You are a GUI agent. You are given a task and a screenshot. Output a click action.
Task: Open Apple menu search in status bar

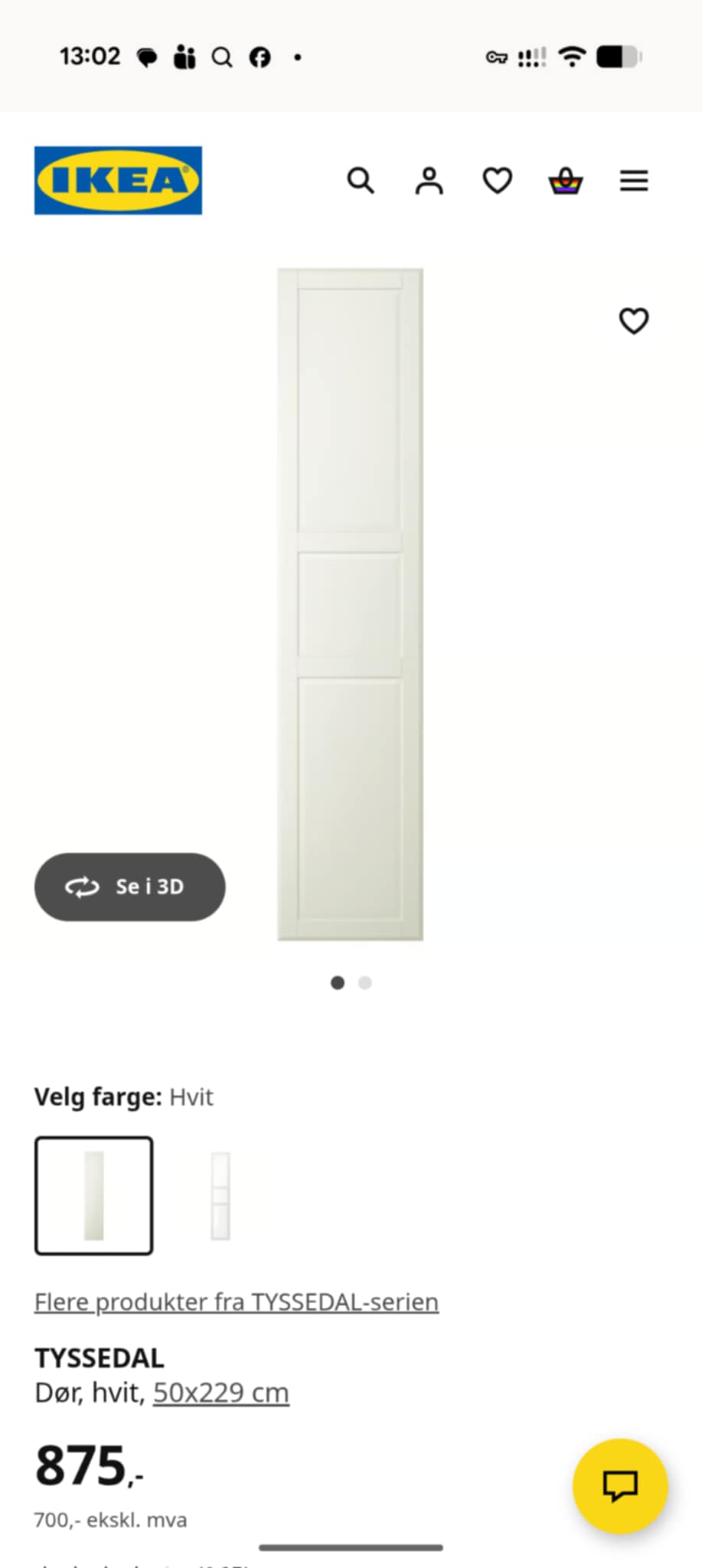point(221,57)
